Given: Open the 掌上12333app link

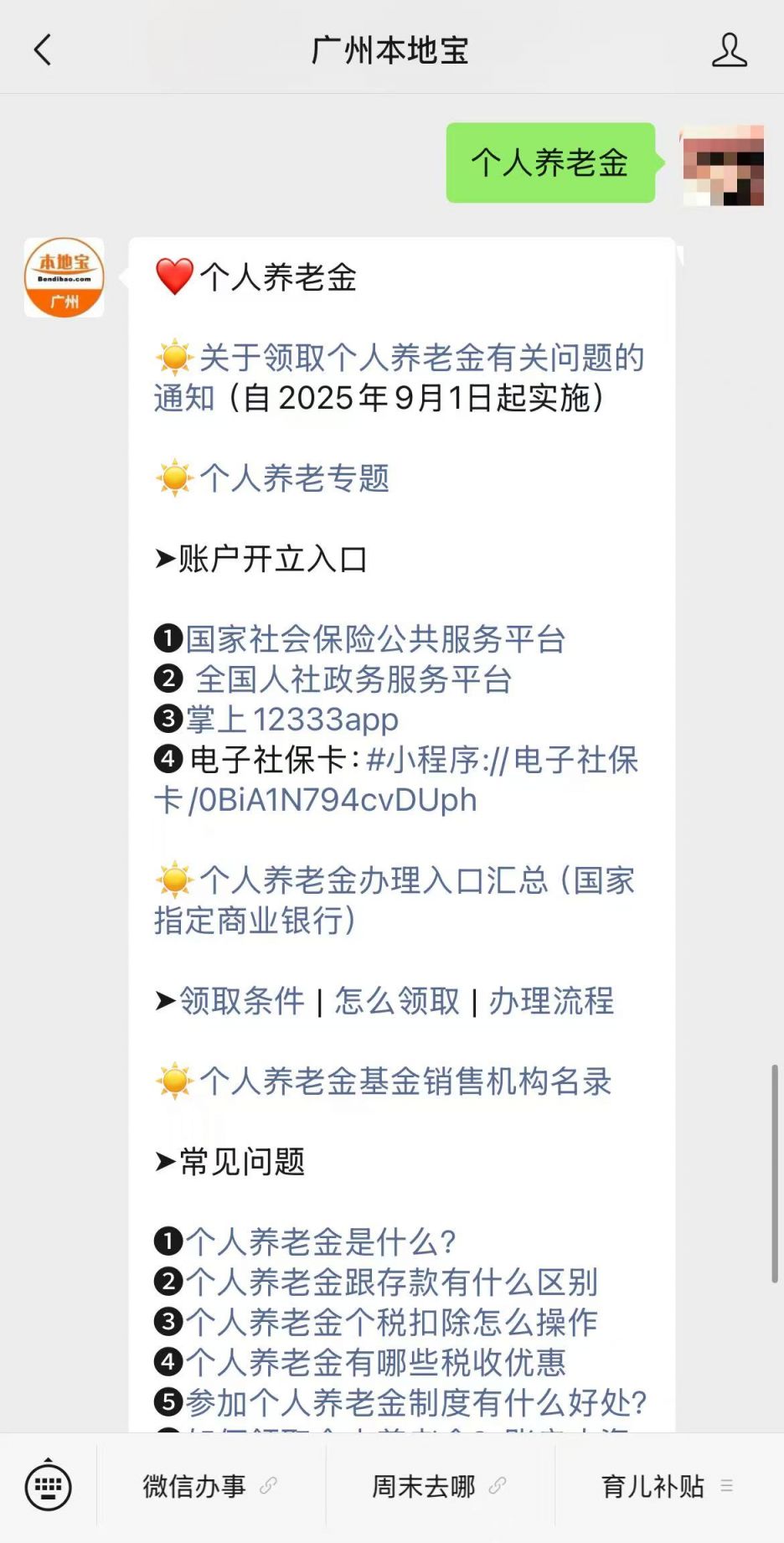Looking at the screenshot, I should coord(291,720).
